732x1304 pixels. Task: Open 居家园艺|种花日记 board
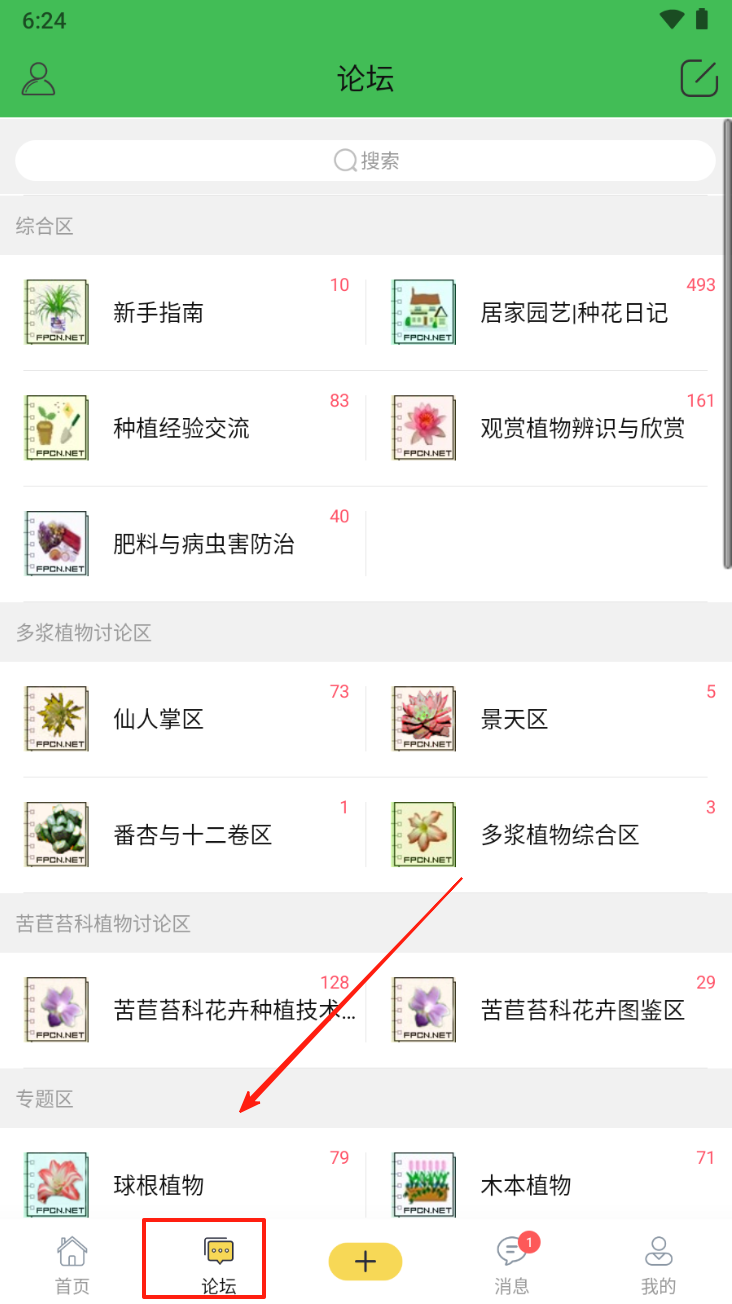pos(573,313)
